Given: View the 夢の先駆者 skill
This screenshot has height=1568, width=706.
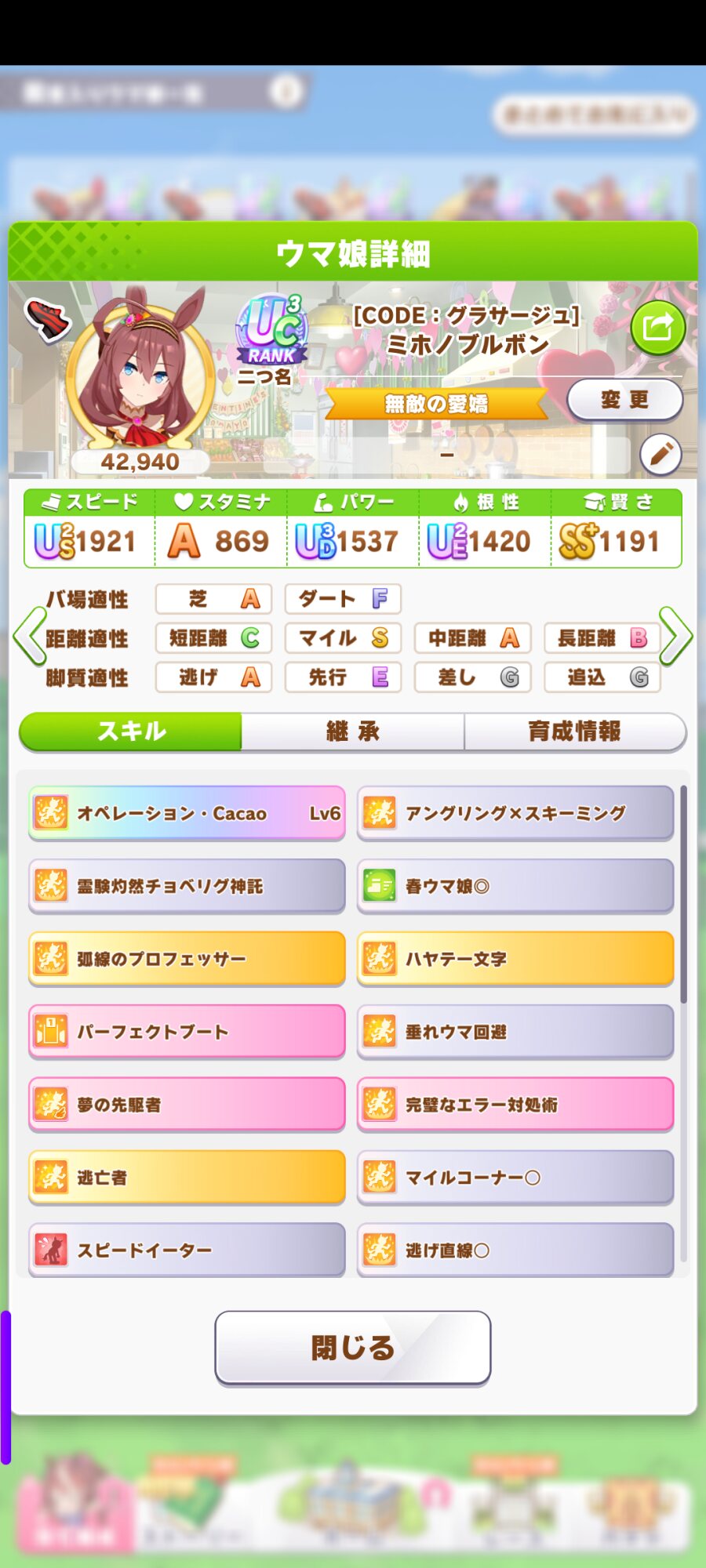Looking at the screenshot, I should click(187, 1105).
